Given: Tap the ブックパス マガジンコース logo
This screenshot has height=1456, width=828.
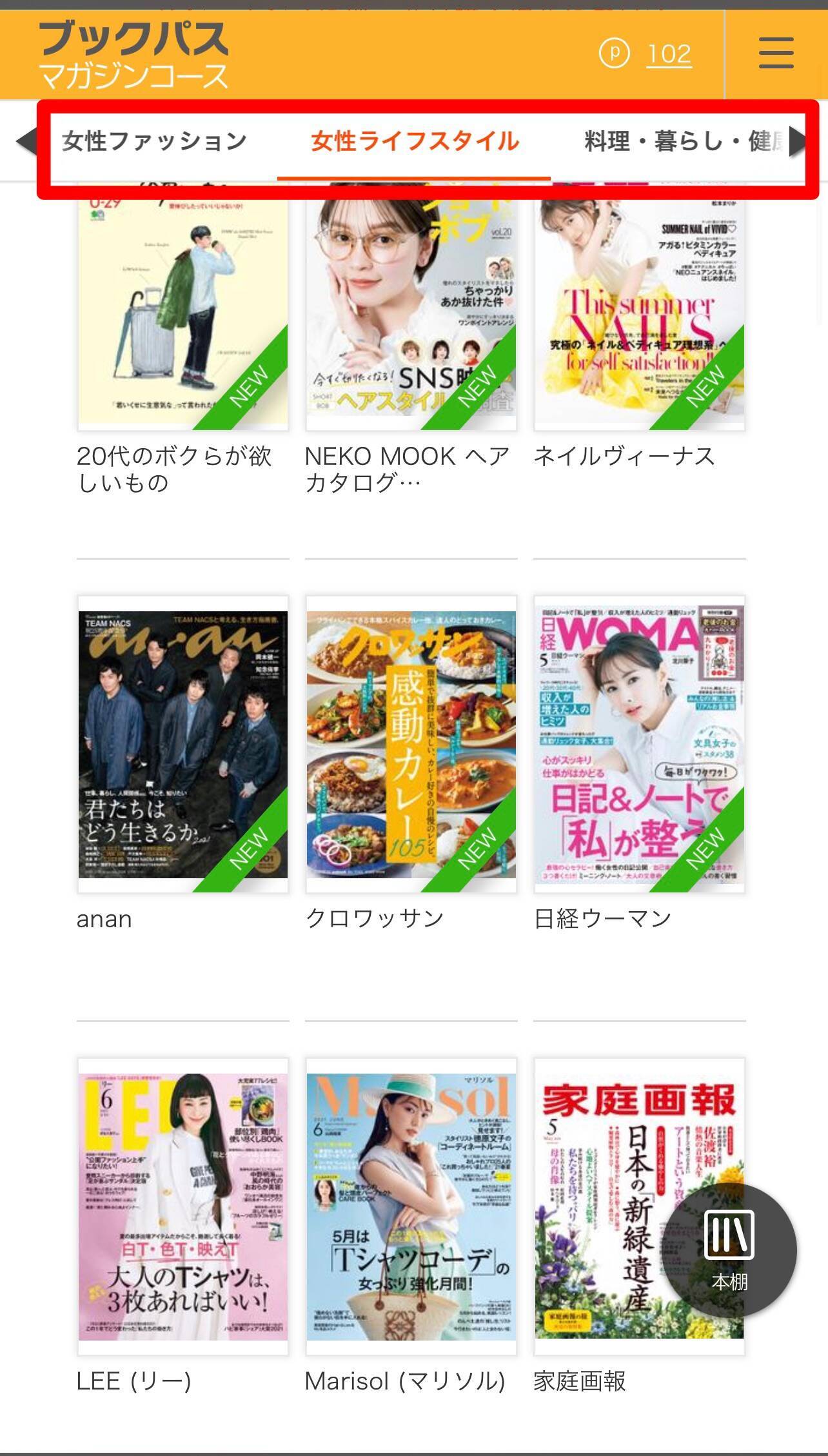Looking at the screenshot, I should click(x=133, y=54).
